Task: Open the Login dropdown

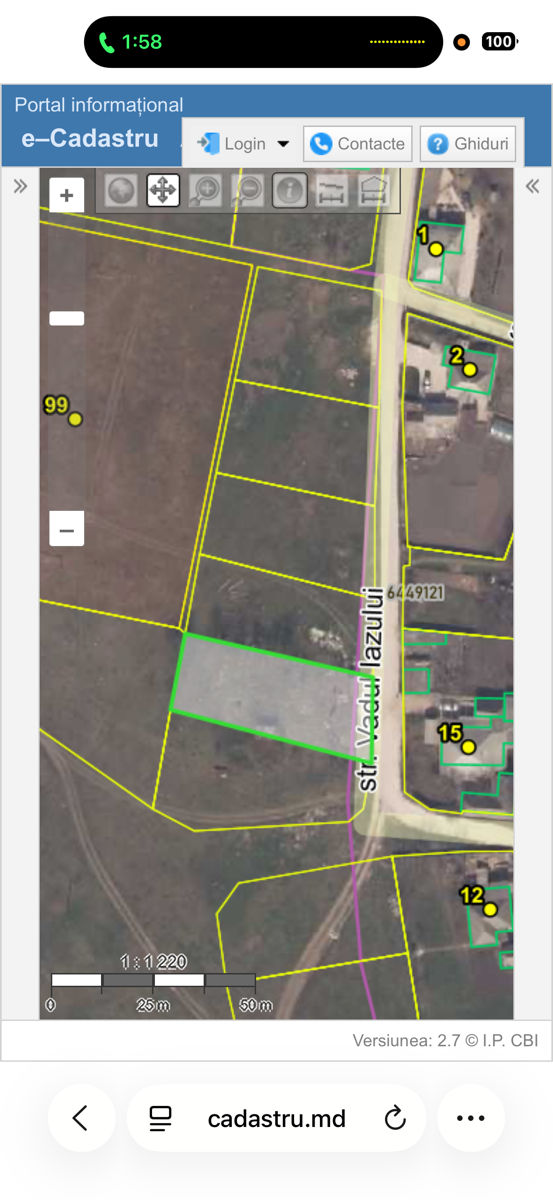Action: [243, 144]
